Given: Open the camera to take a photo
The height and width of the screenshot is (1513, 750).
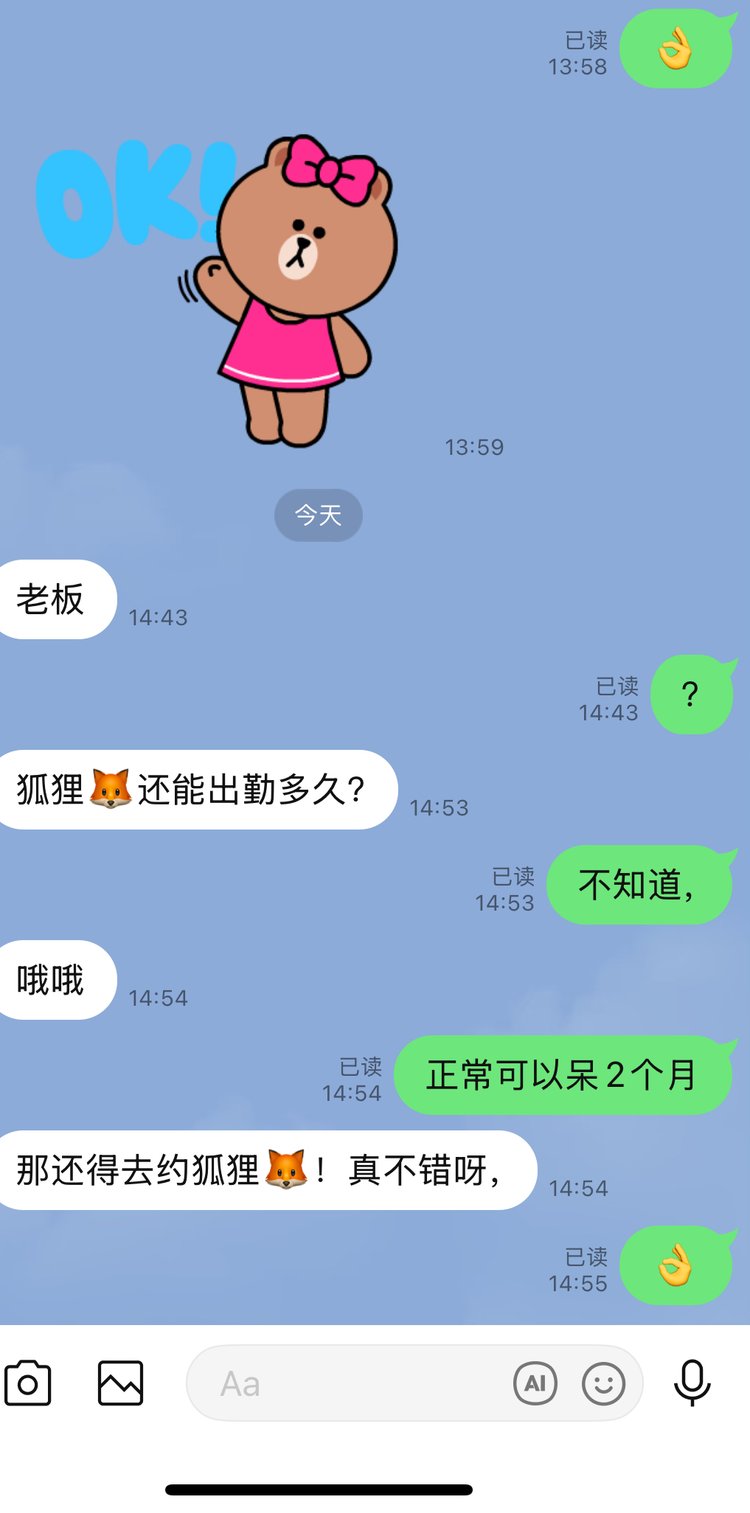Looking at the screenshot, I should [28, 1384].
